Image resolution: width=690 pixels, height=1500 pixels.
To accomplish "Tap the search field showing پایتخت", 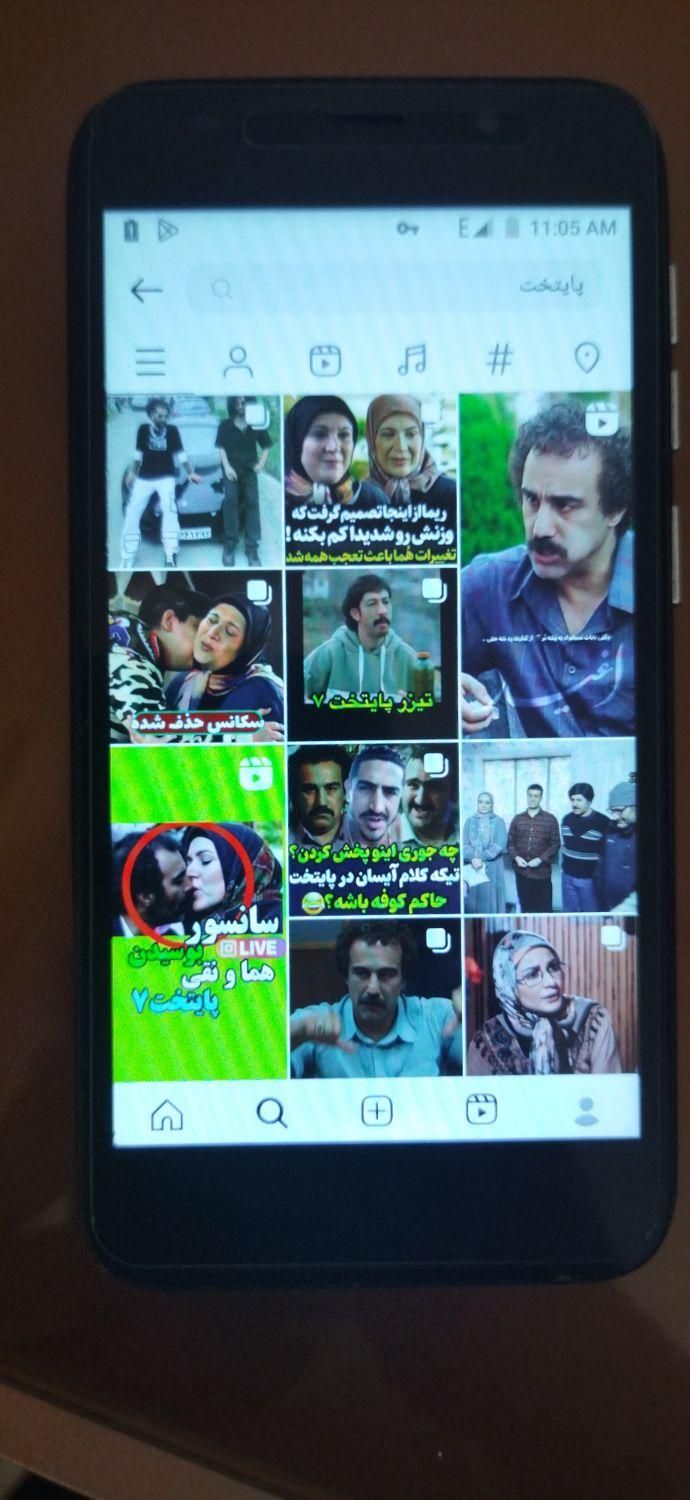I will (x=400, y=289).
